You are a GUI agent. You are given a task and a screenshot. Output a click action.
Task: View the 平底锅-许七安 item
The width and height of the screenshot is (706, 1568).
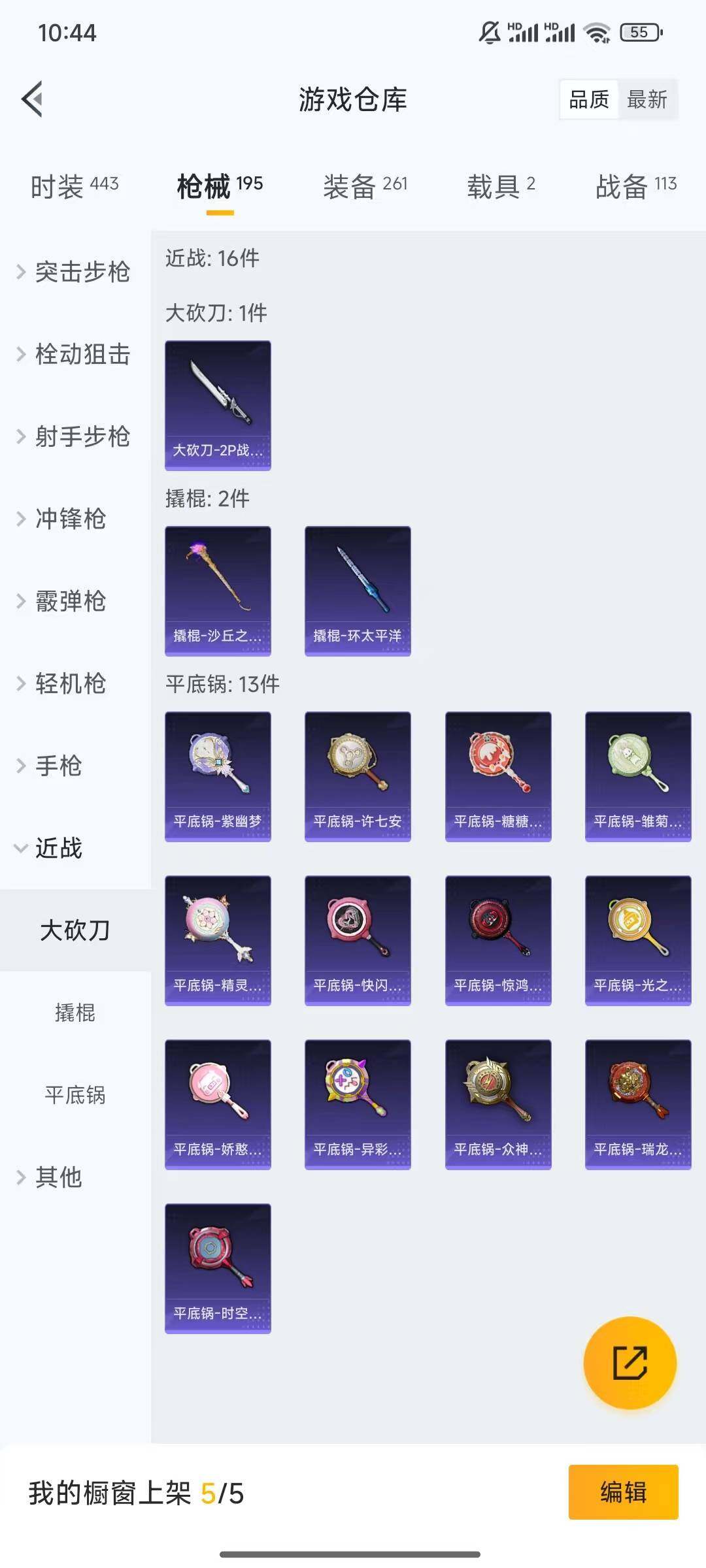358,776
